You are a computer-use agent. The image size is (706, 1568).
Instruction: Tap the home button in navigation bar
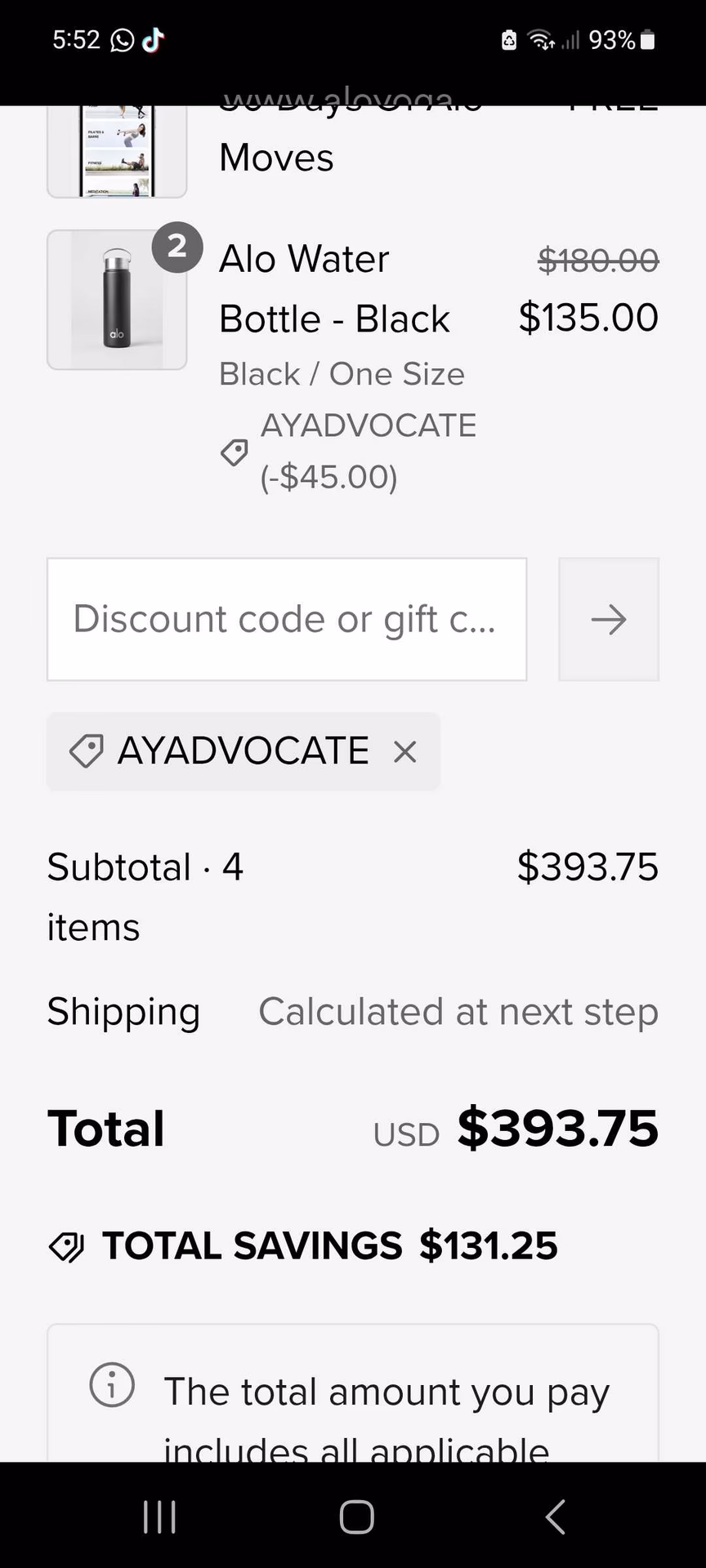click(355, 1517)
